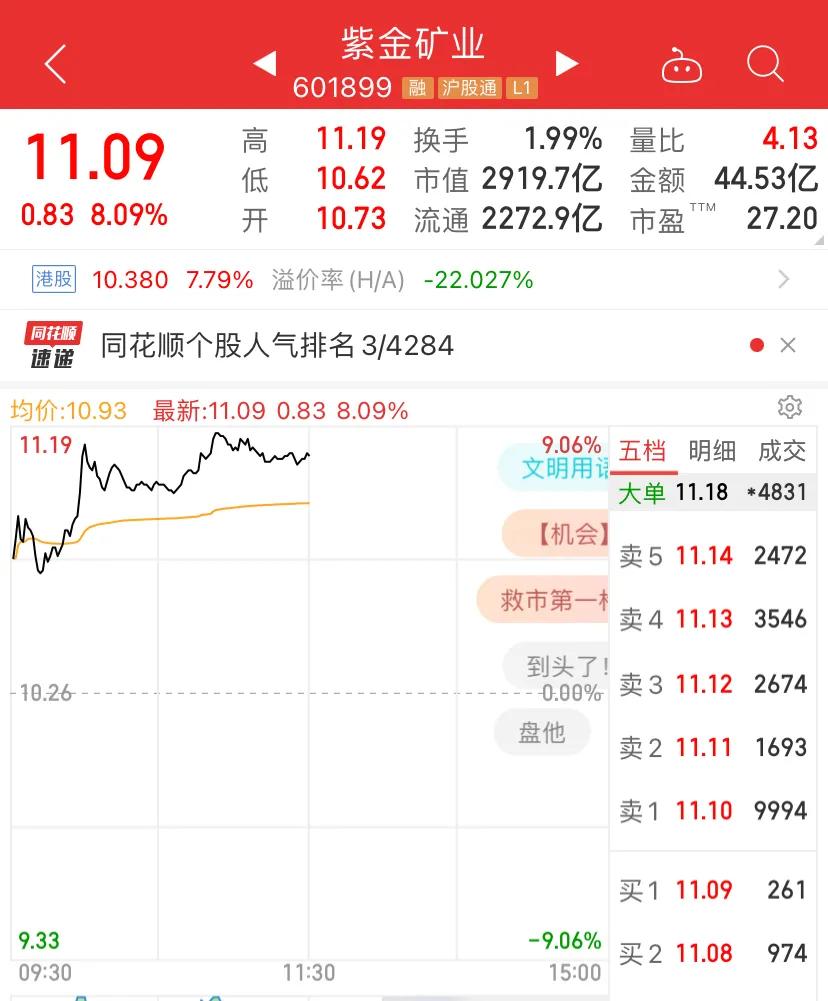828x1001 pixels.
Task: Dismiss the 同花顺速递 banner
Action: click(788, 346)
